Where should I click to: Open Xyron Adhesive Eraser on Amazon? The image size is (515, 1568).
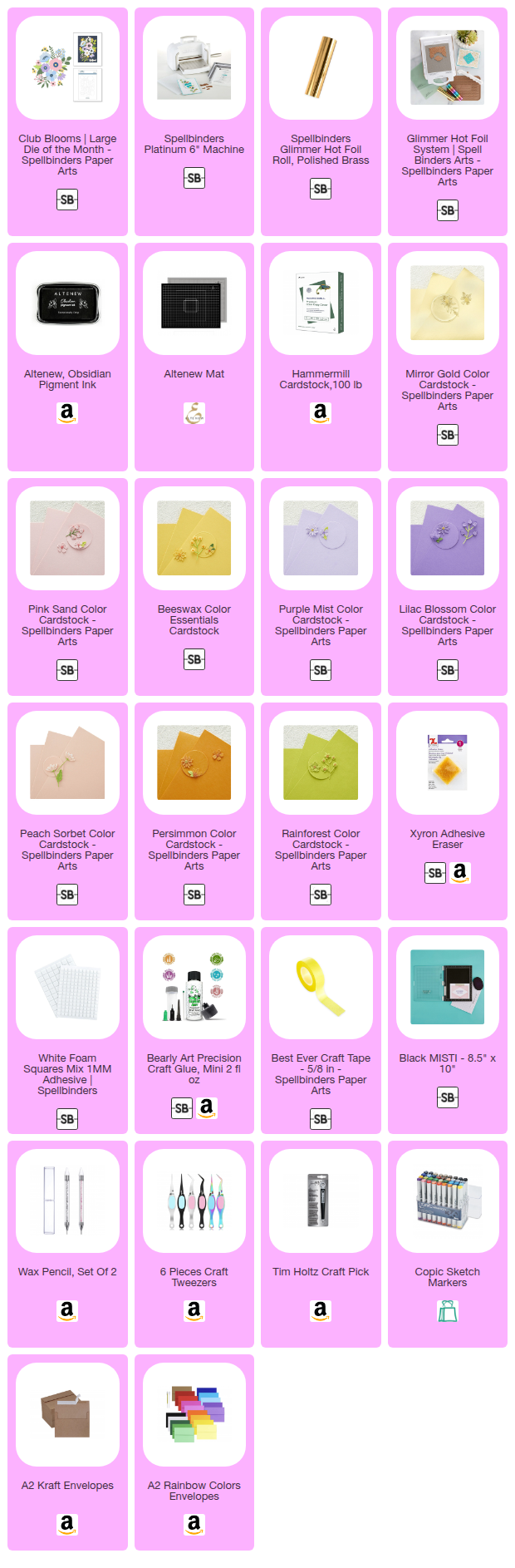click(459, 873)
